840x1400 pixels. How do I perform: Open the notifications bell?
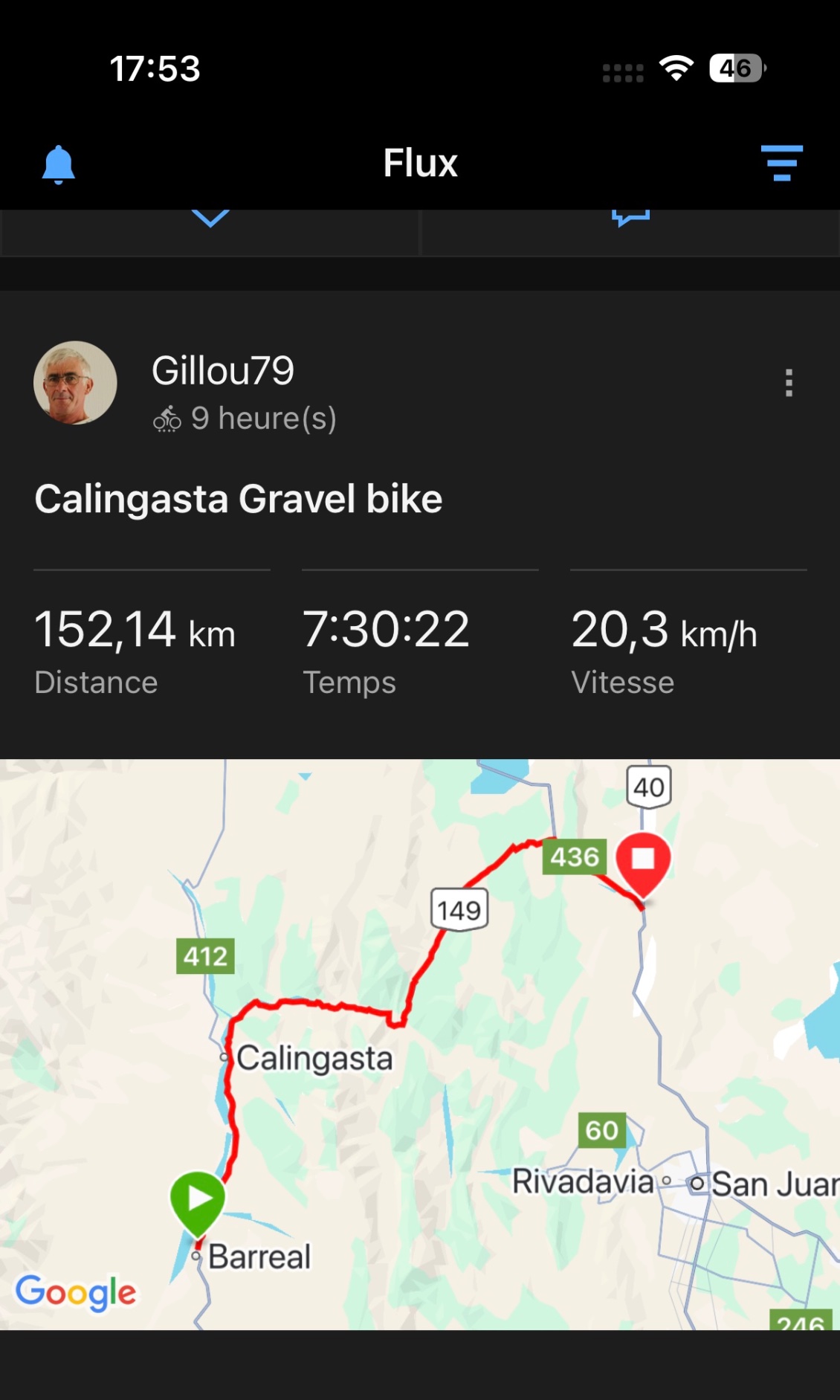pos(58,164)
